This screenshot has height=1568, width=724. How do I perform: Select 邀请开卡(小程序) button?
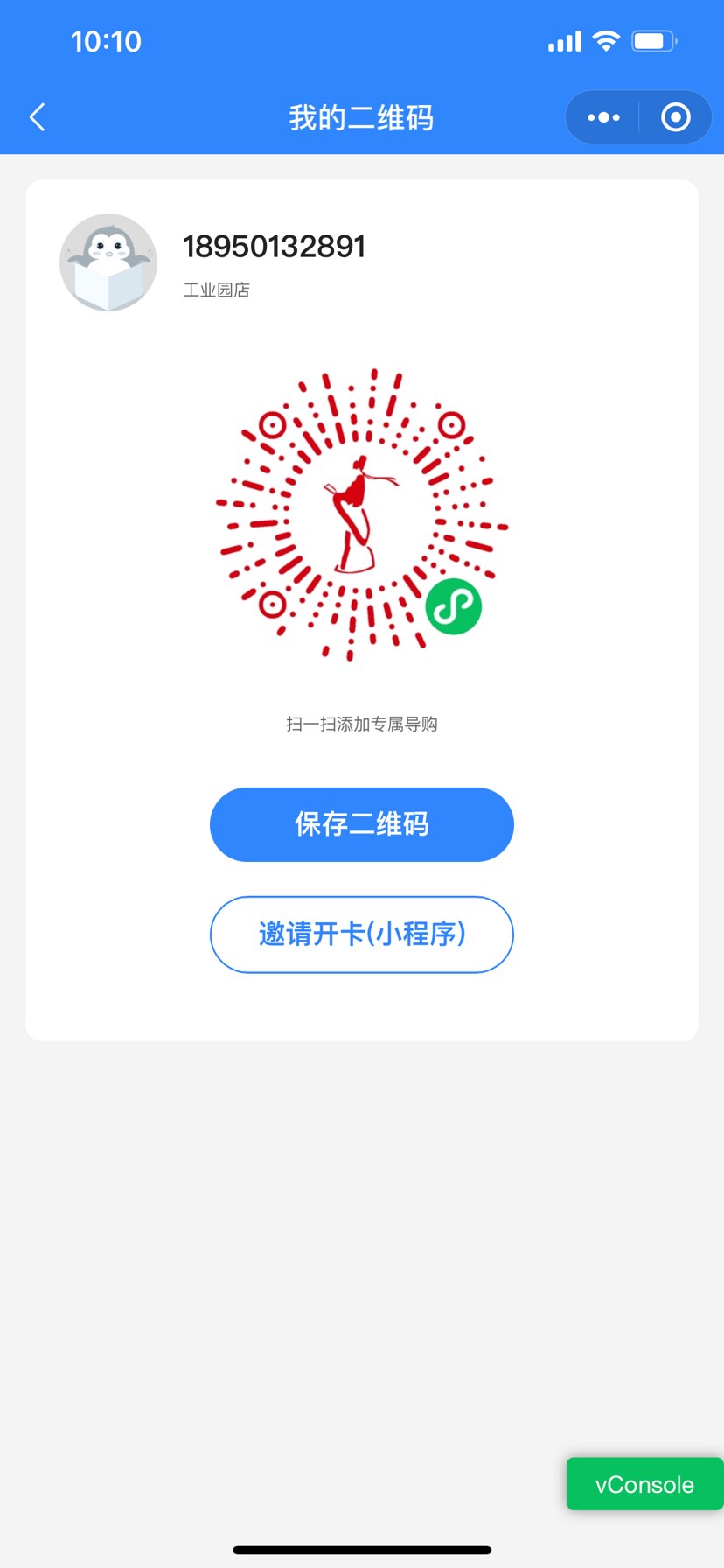[361, 934]
